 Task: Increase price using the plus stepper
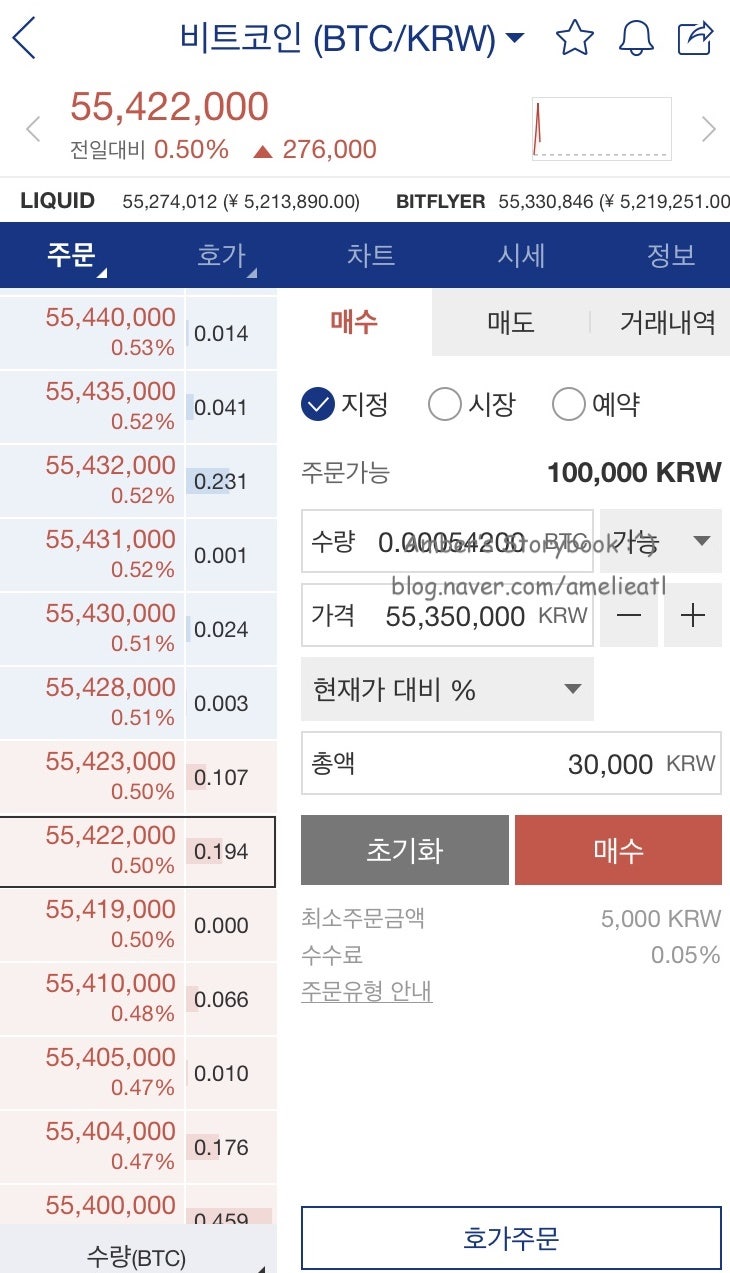[x=692, y=617]
